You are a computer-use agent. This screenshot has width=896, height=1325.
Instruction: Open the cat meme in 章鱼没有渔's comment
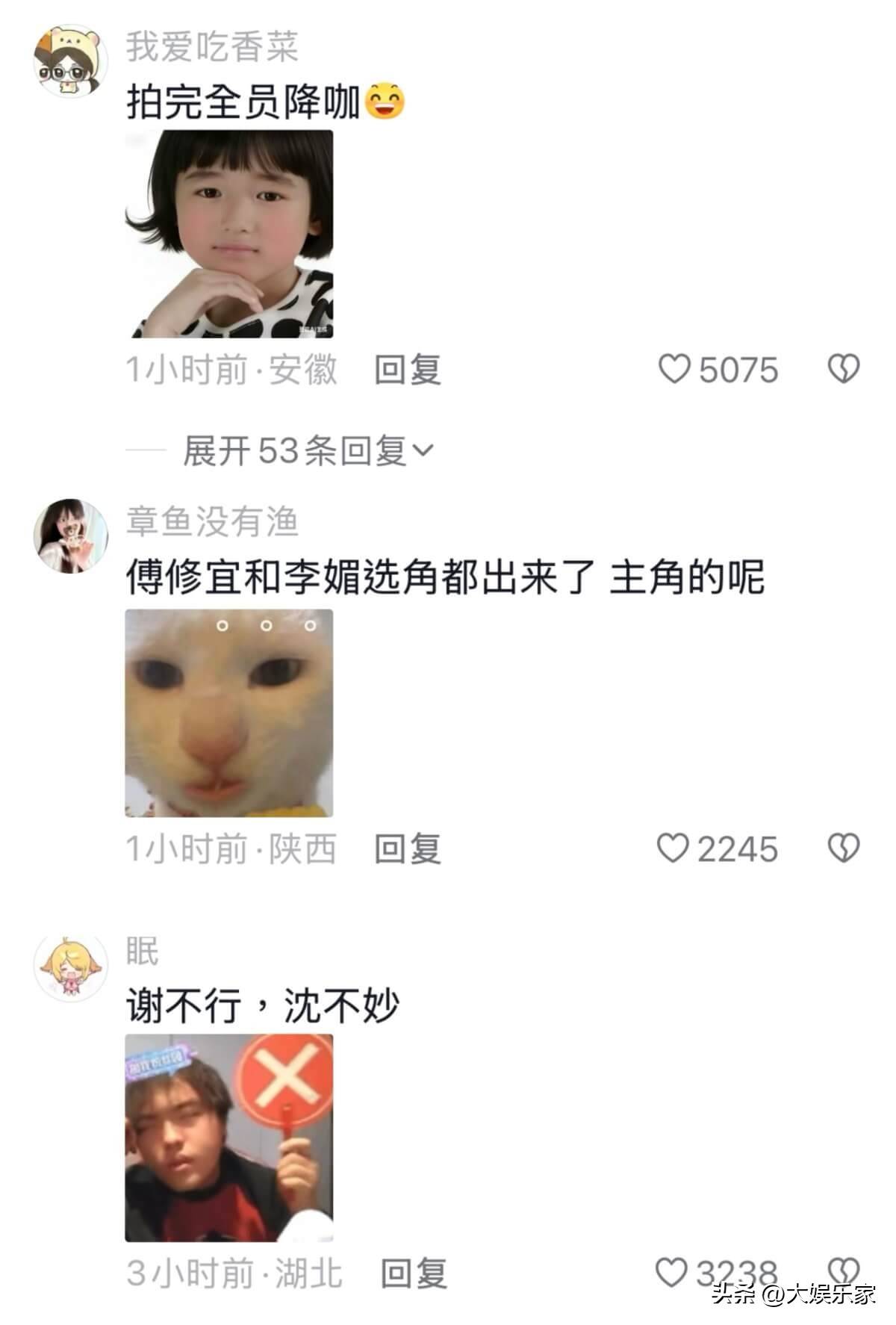[228, 713]
